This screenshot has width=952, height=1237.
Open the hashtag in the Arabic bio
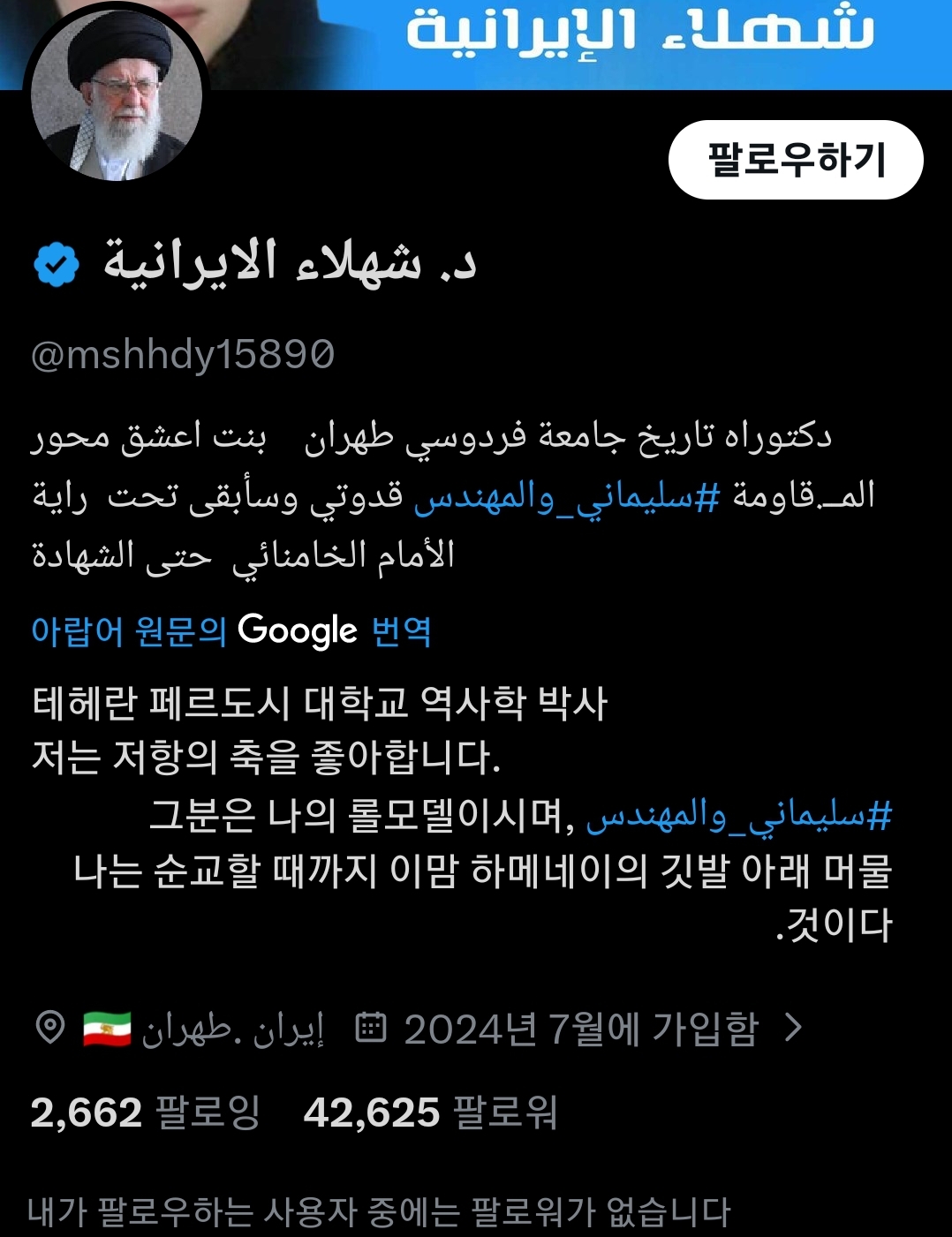coord(567,497)
